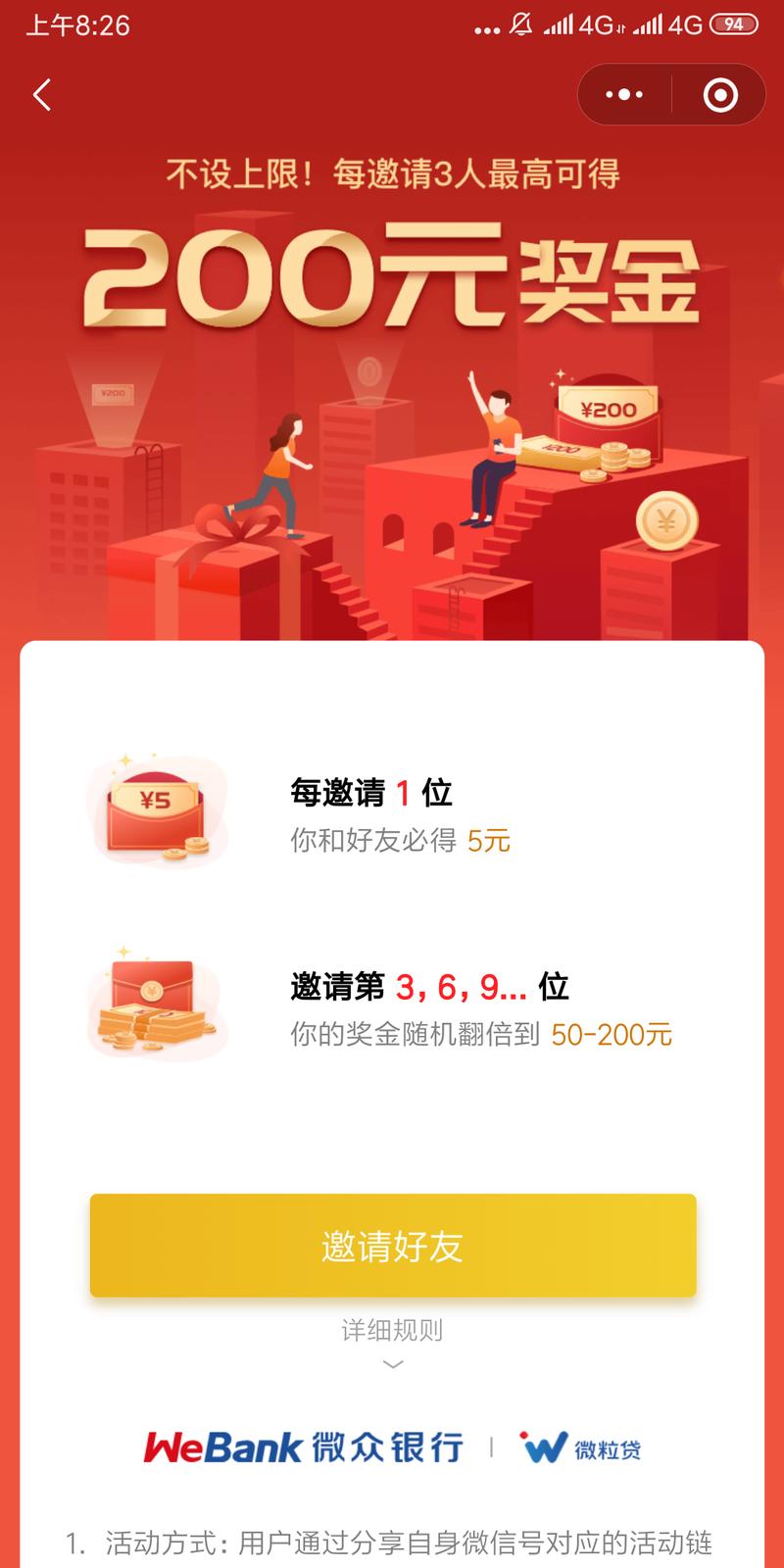Select the gold ¥ coin illustration

664,517
